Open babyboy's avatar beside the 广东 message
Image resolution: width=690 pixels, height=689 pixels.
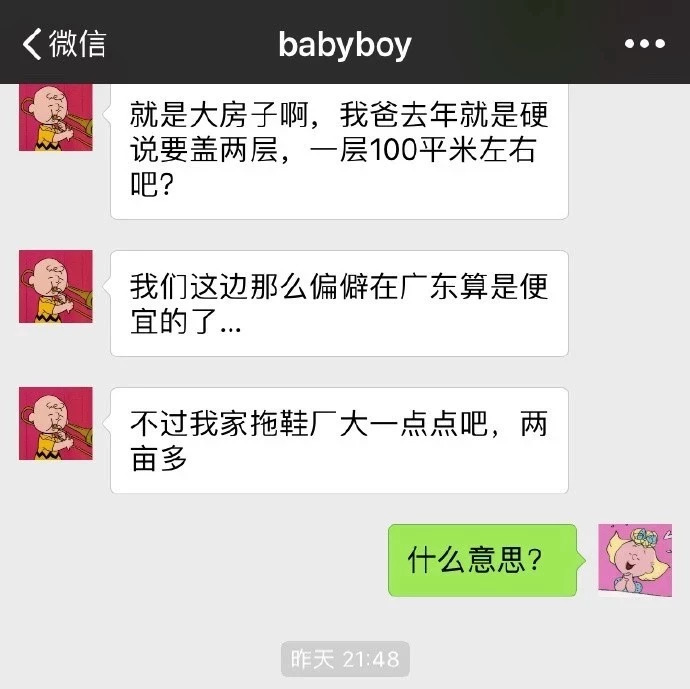55,287
